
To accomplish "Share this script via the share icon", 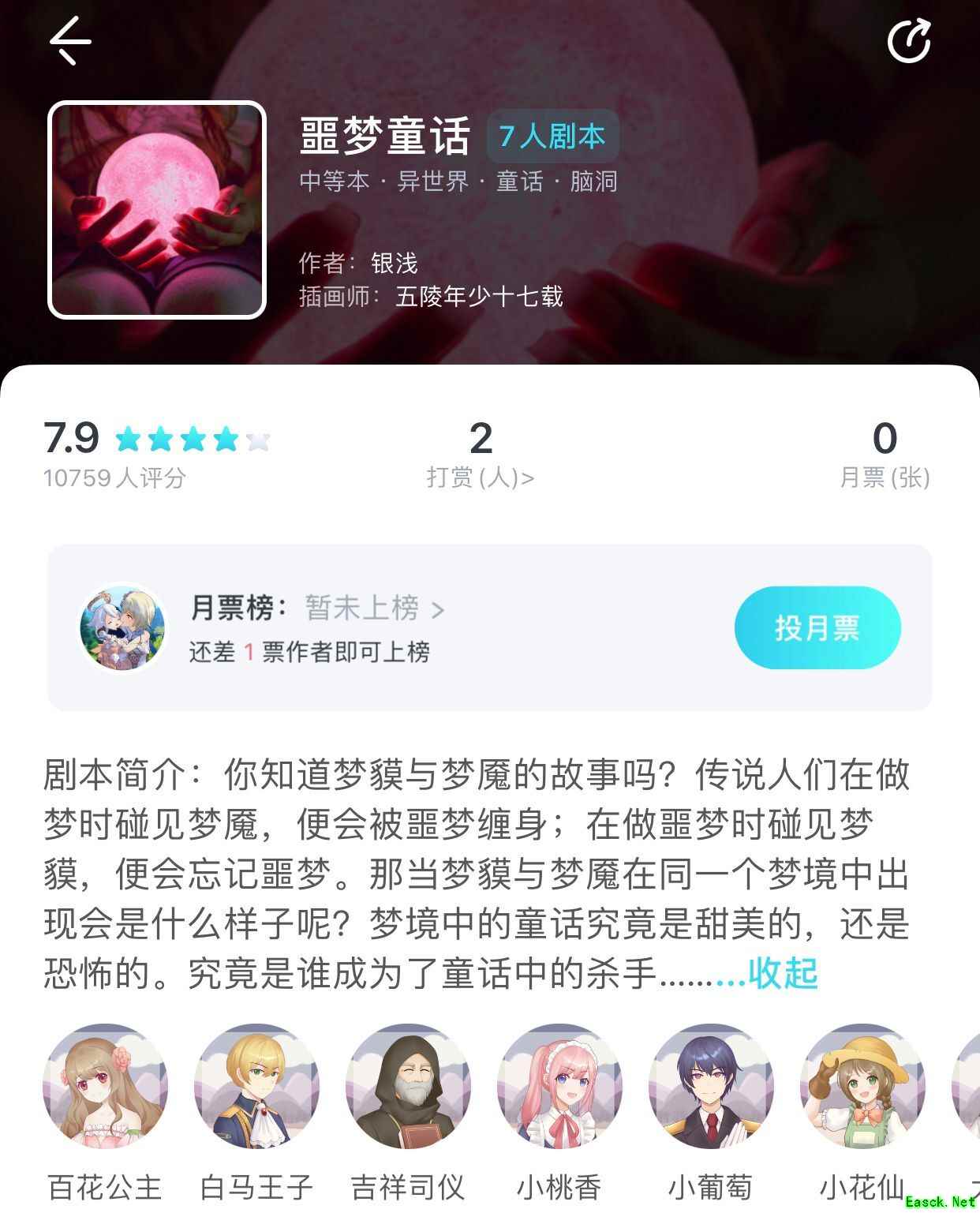I will tap(909, 41).
